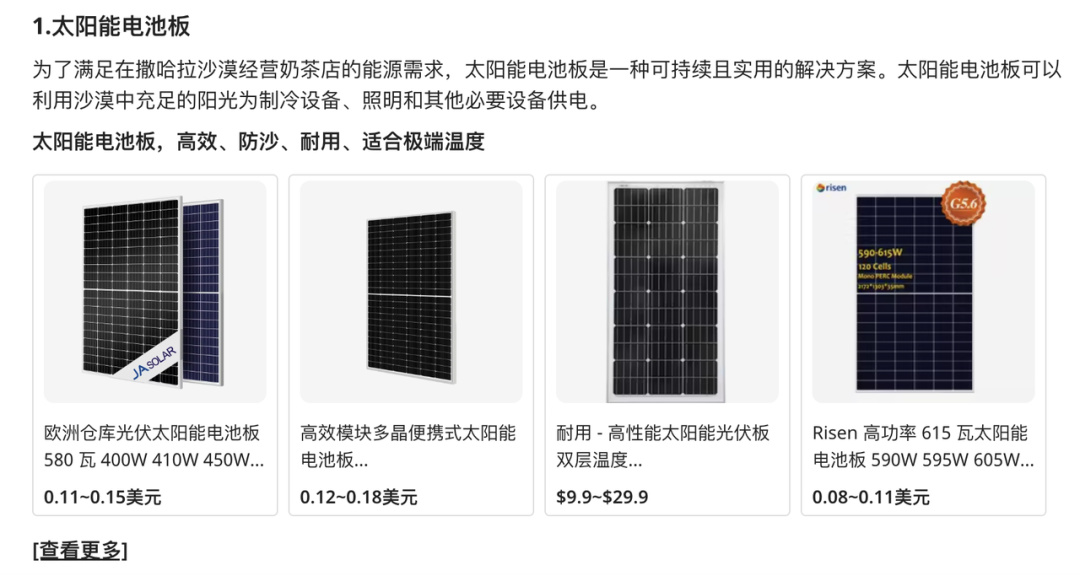Open the Risen 高功率 615 瓦太阳能电池板 card
The width and height of the screenshot is (1080, 576).
[923, 346]
